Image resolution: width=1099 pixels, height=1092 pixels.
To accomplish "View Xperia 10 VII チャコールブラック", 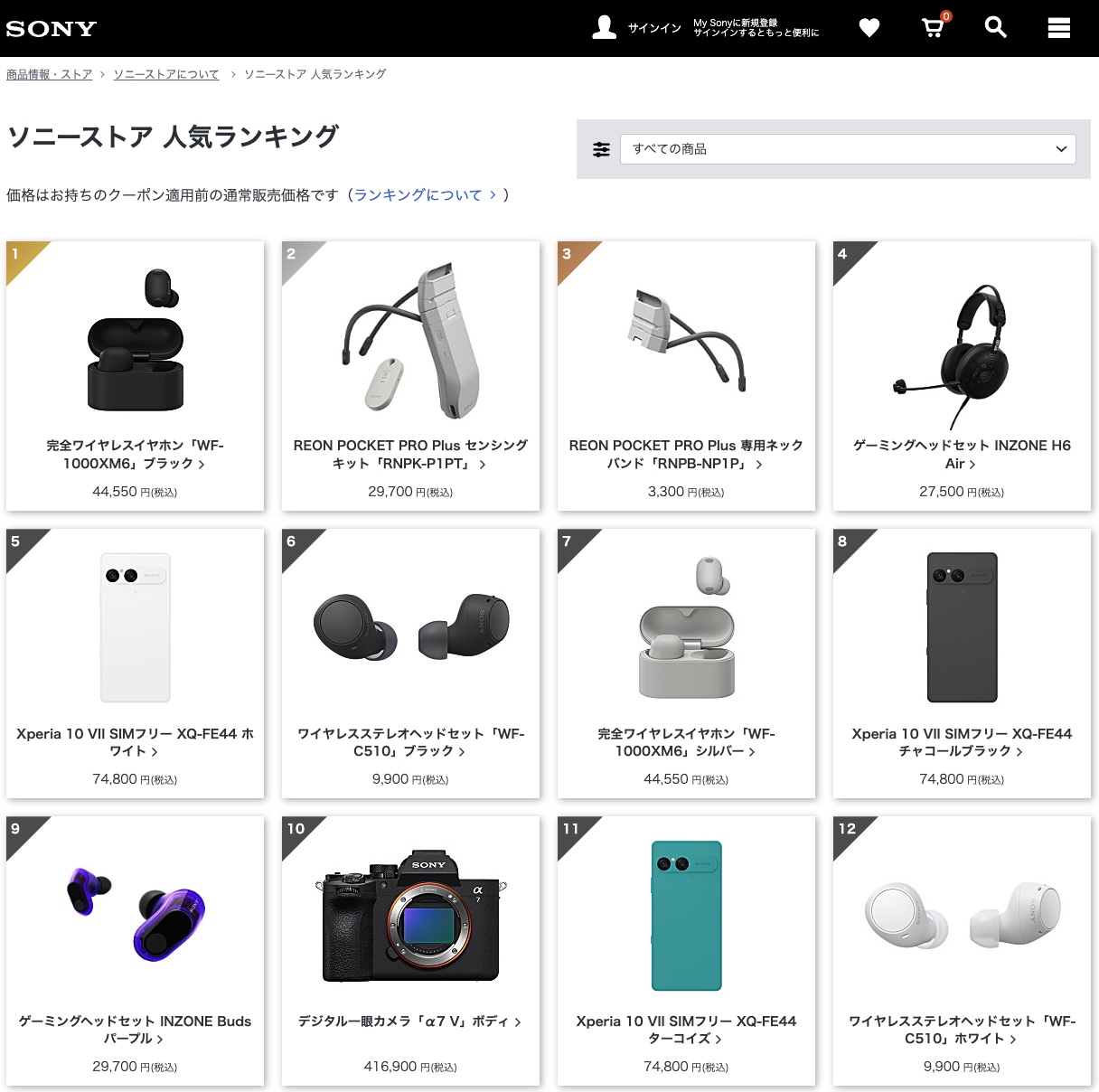I will click(962, 742).
